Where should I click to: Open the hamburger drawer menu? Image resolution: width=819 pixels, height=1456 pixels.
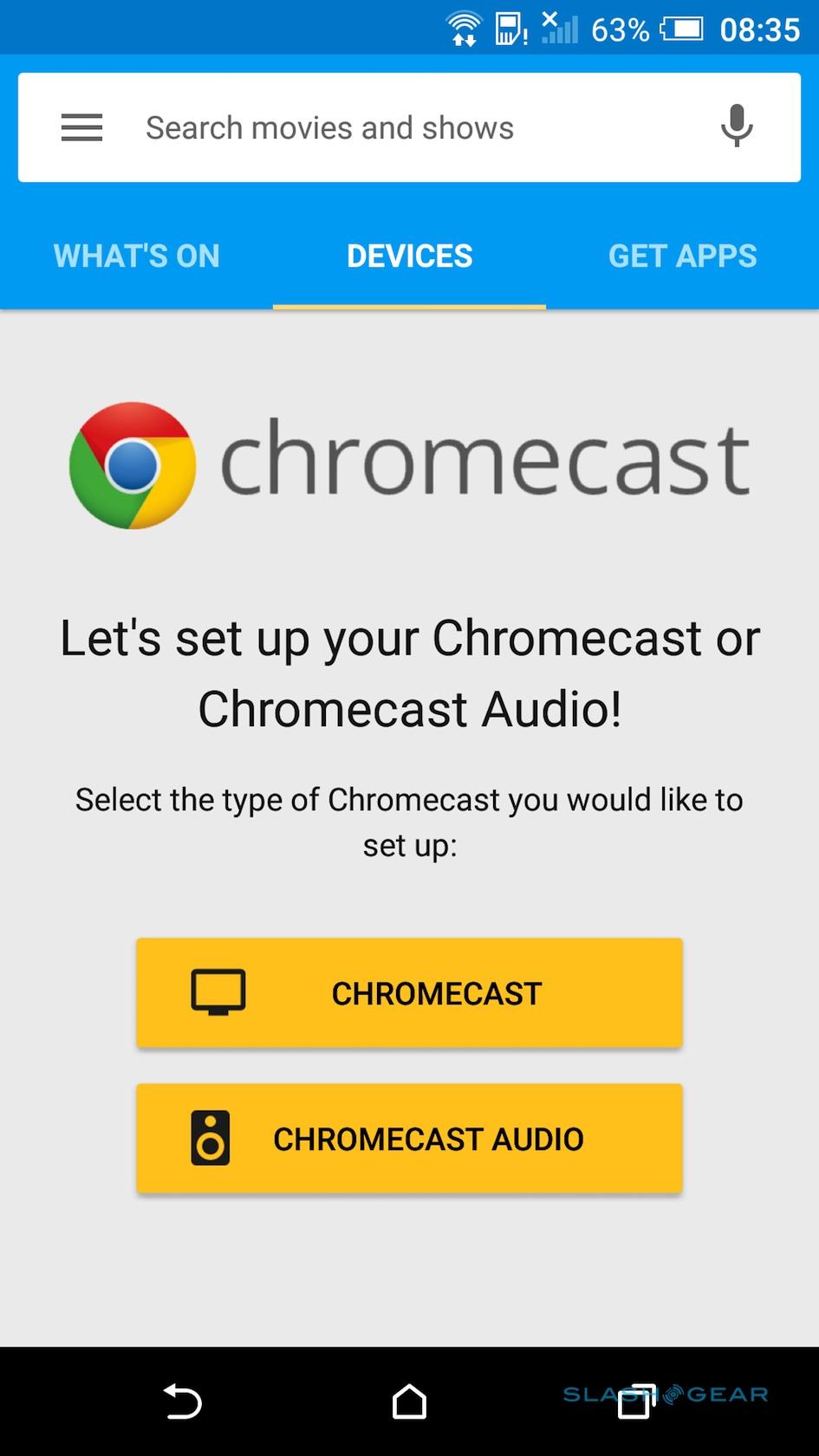(x=81, y=127)
